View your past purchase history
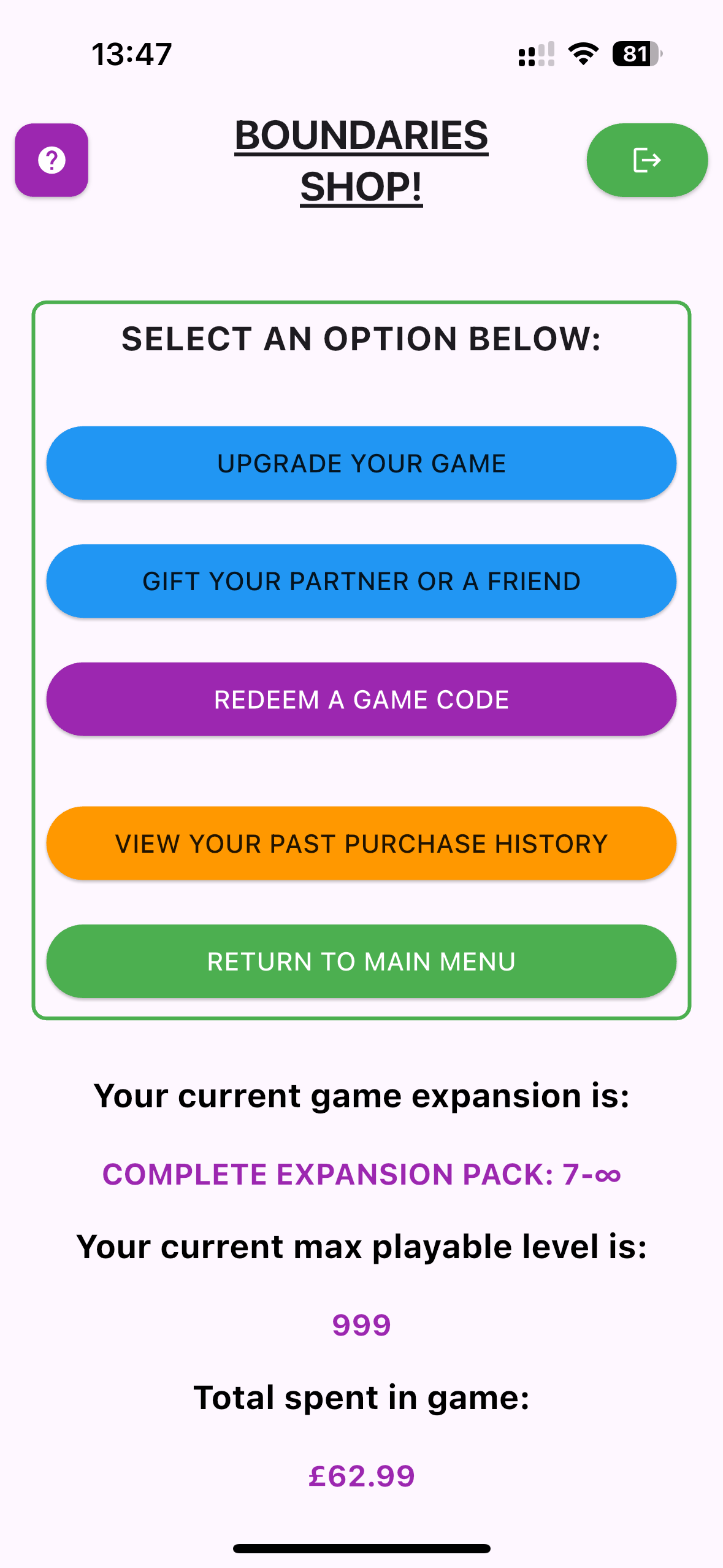The height and width of the screenshot is (1568, 723). click(361, 844)
